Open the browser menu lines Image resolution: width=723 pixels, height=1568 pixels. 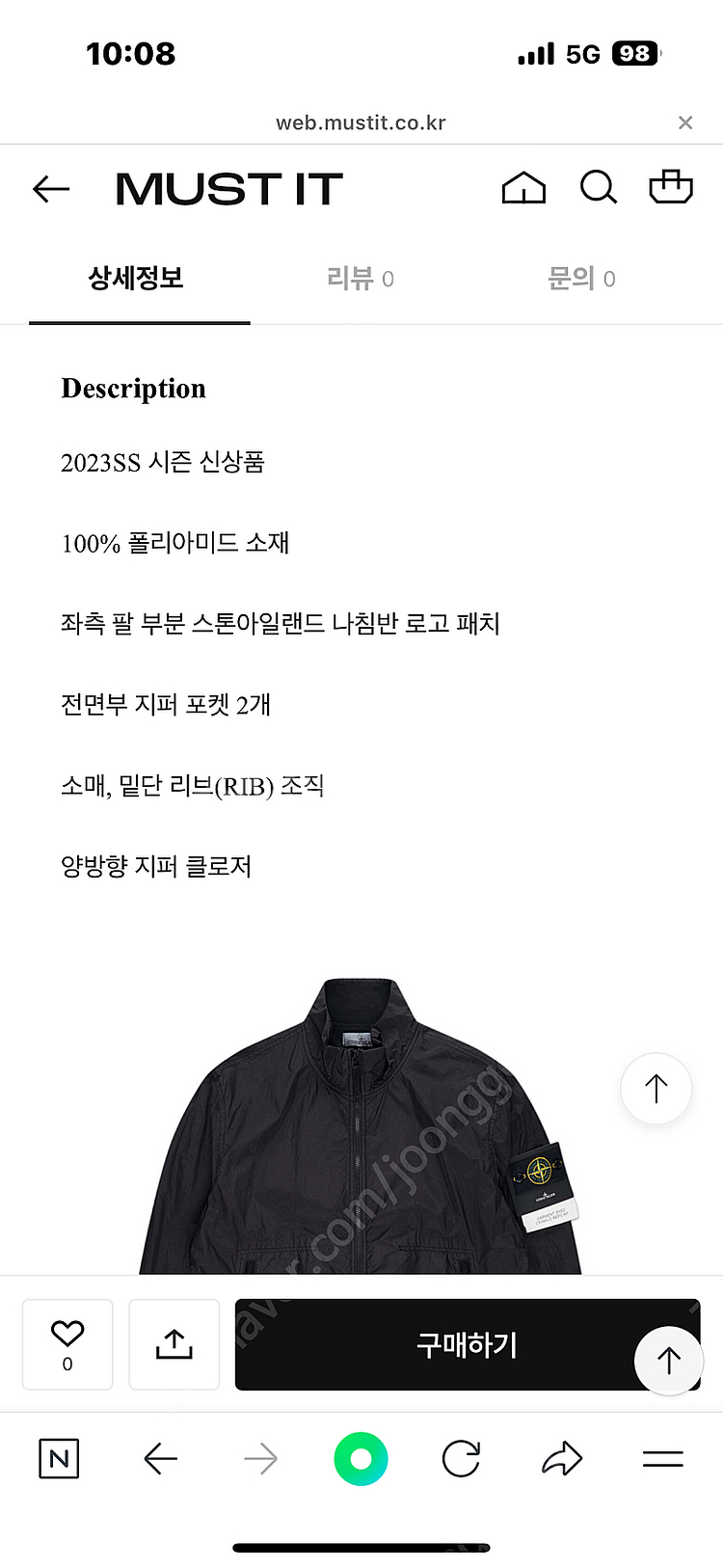coord(663,1459)
